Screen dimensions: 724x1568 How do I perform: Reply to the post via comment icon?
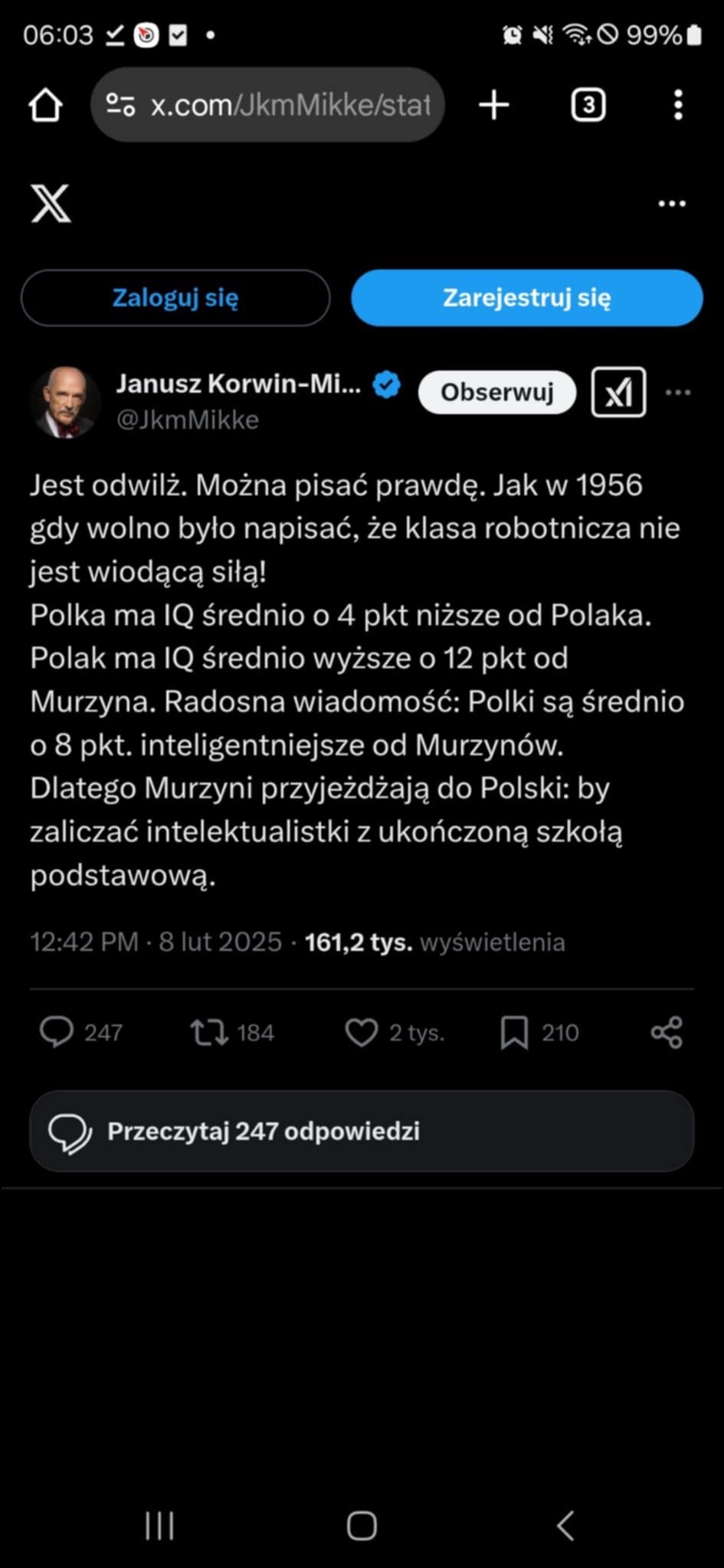pos(57,1032)
